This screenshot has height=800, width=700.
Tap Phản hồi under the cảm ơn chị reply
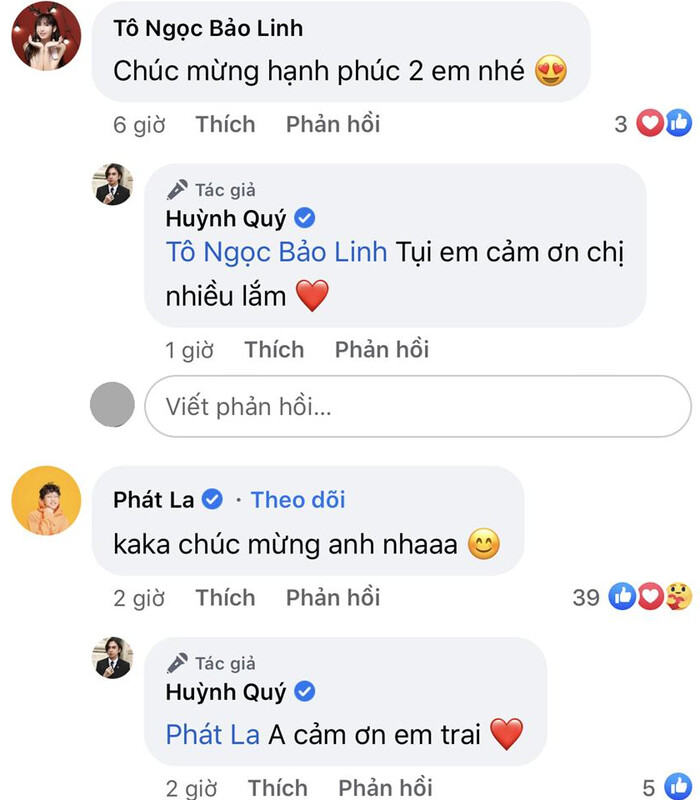coord(381,350)
